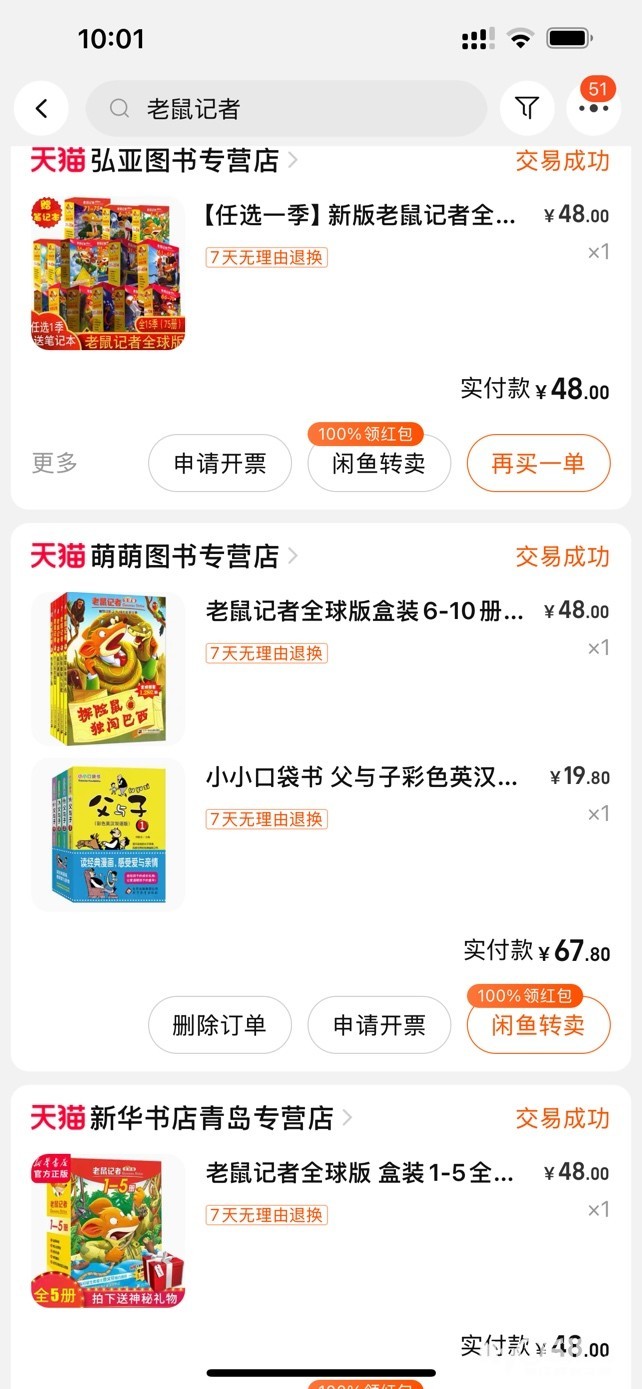Tap the search field showing 老鼠记者
The width and height of the screenshot is (642, 1389).
point(285,108)
